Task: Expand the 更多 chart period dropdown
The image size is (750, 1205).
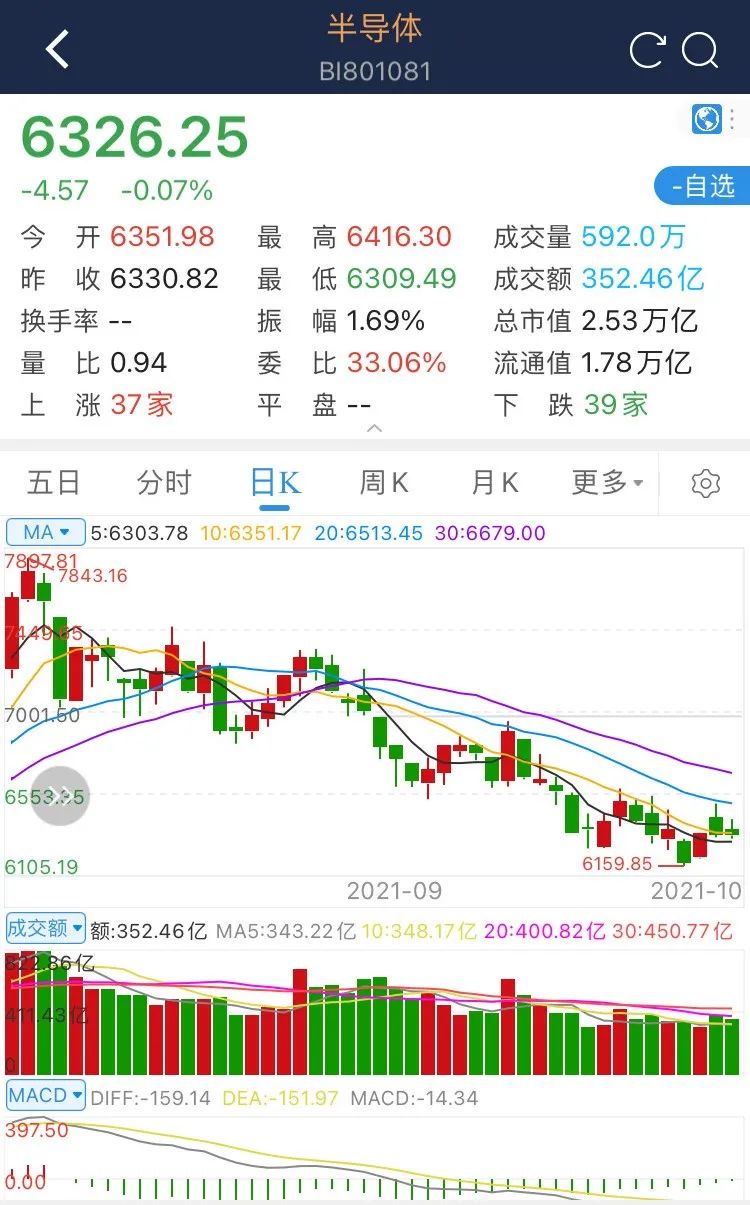Action: (x=607, y=483)
